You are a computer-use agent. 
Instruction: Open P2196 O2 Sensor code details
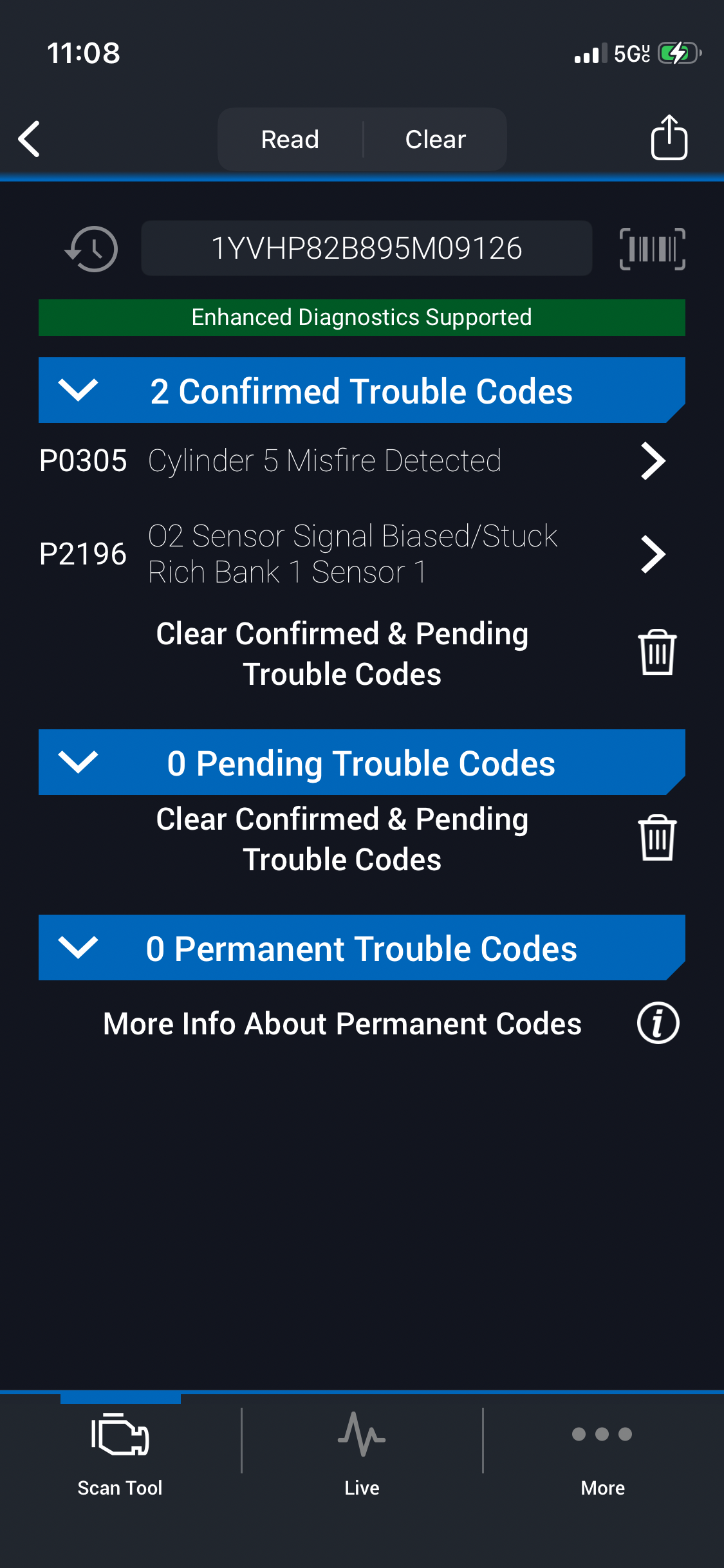pyautogui.click(x=652, y=554)
